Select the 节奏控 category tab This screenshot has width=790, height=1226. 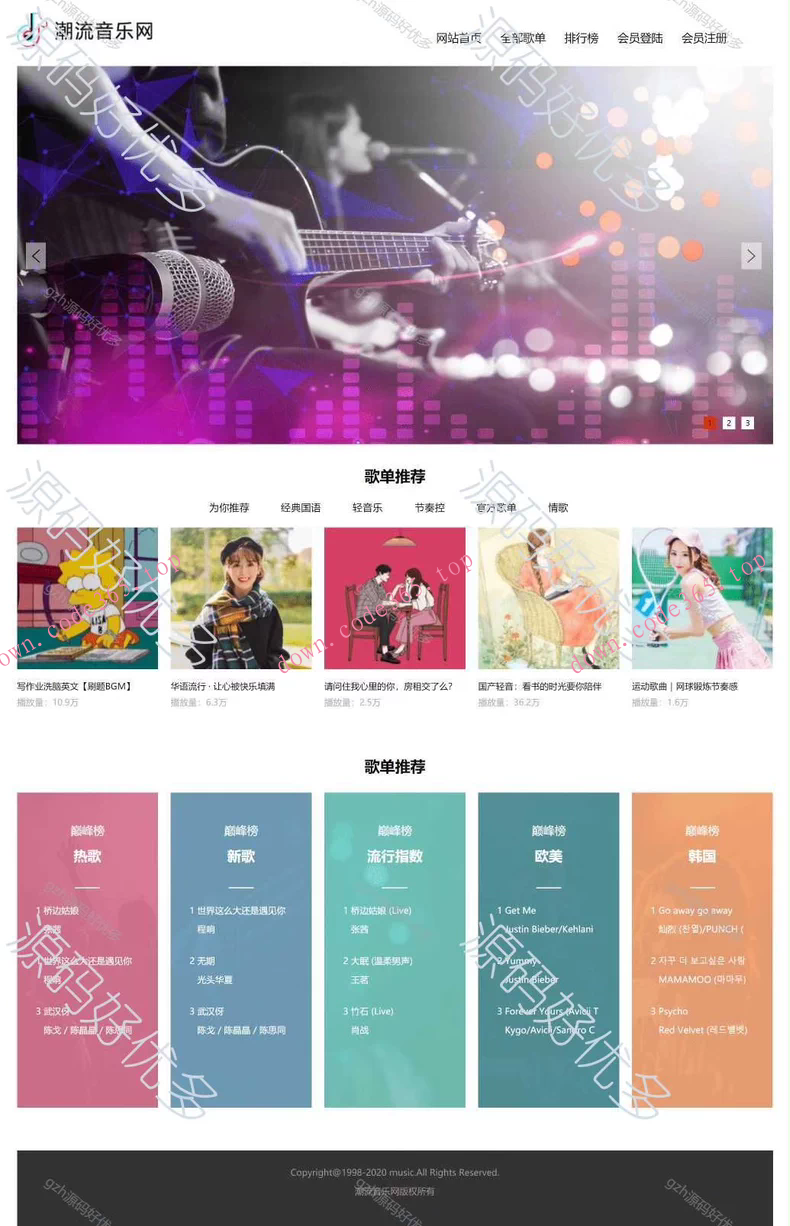tap(429, 507)
